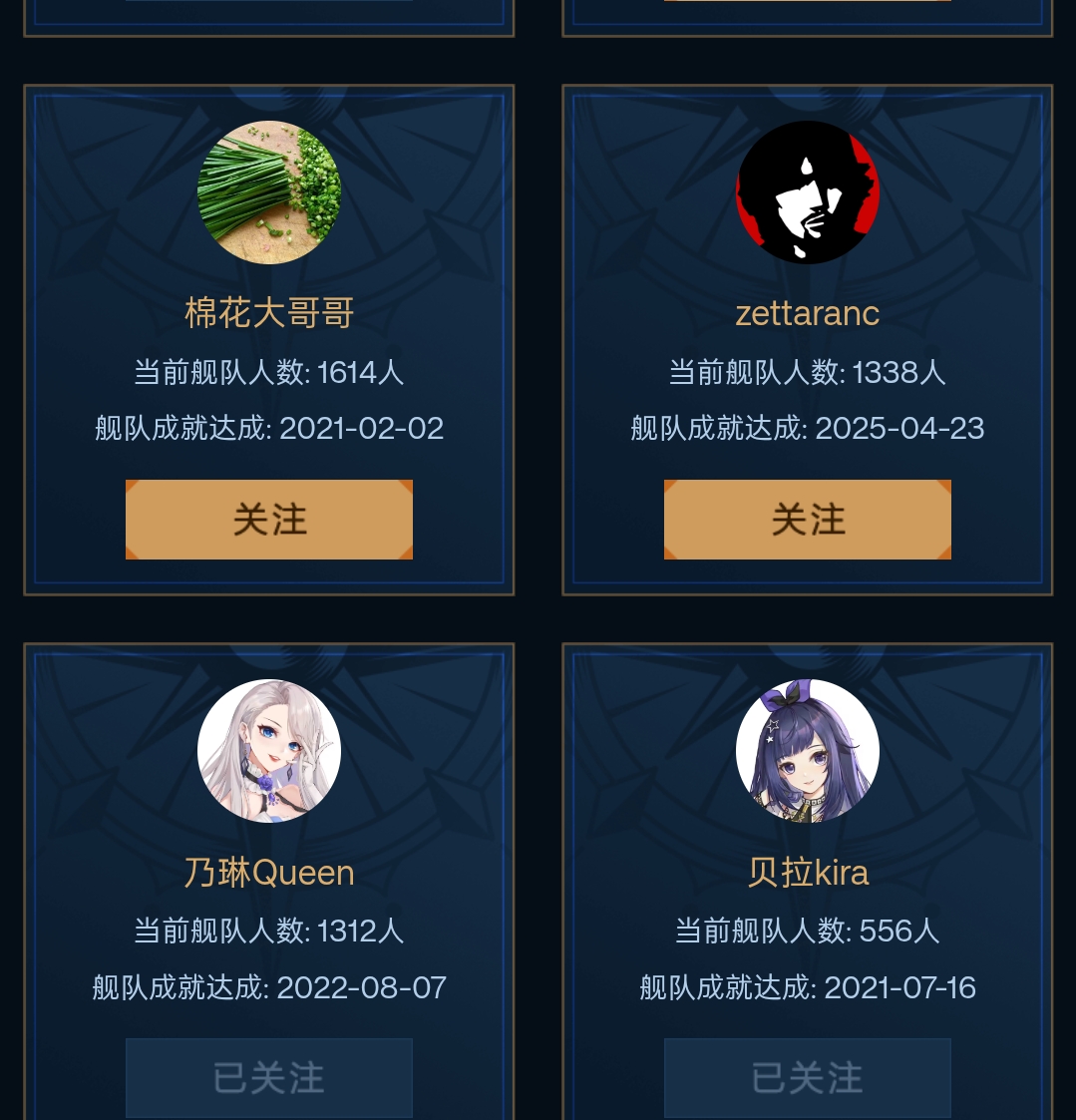Image resolution: width=1076 pixels, height=1120 pixels.
Task: Follow zettaranc with the 关注 button
Action: [x=808, y=520]
